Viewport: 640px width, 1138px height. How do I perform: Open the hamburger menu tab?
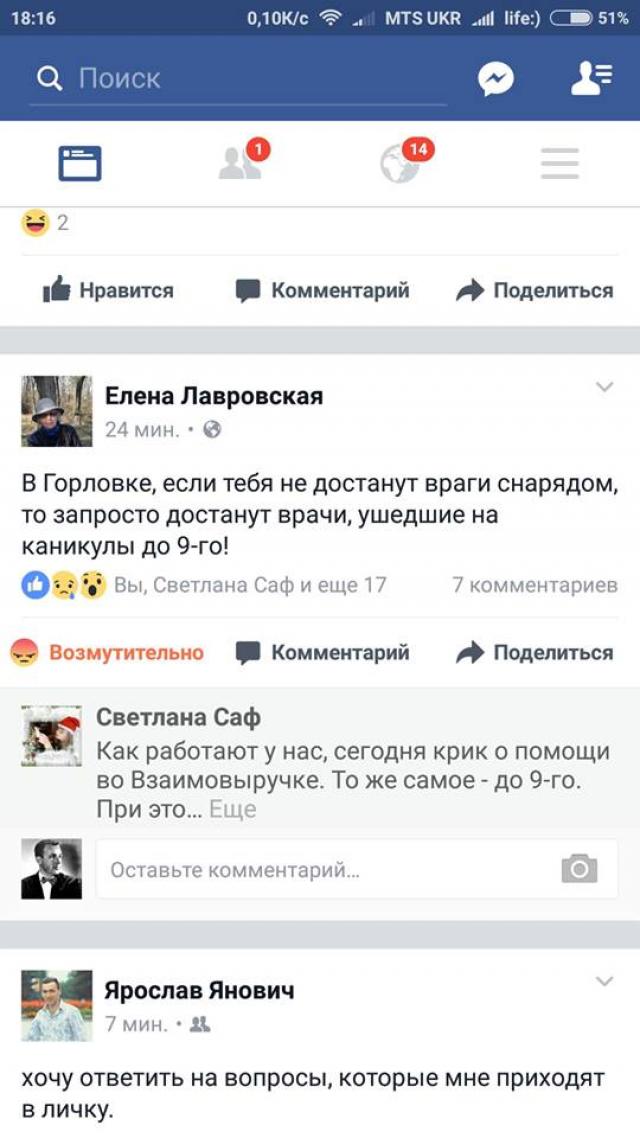point(560,163)
